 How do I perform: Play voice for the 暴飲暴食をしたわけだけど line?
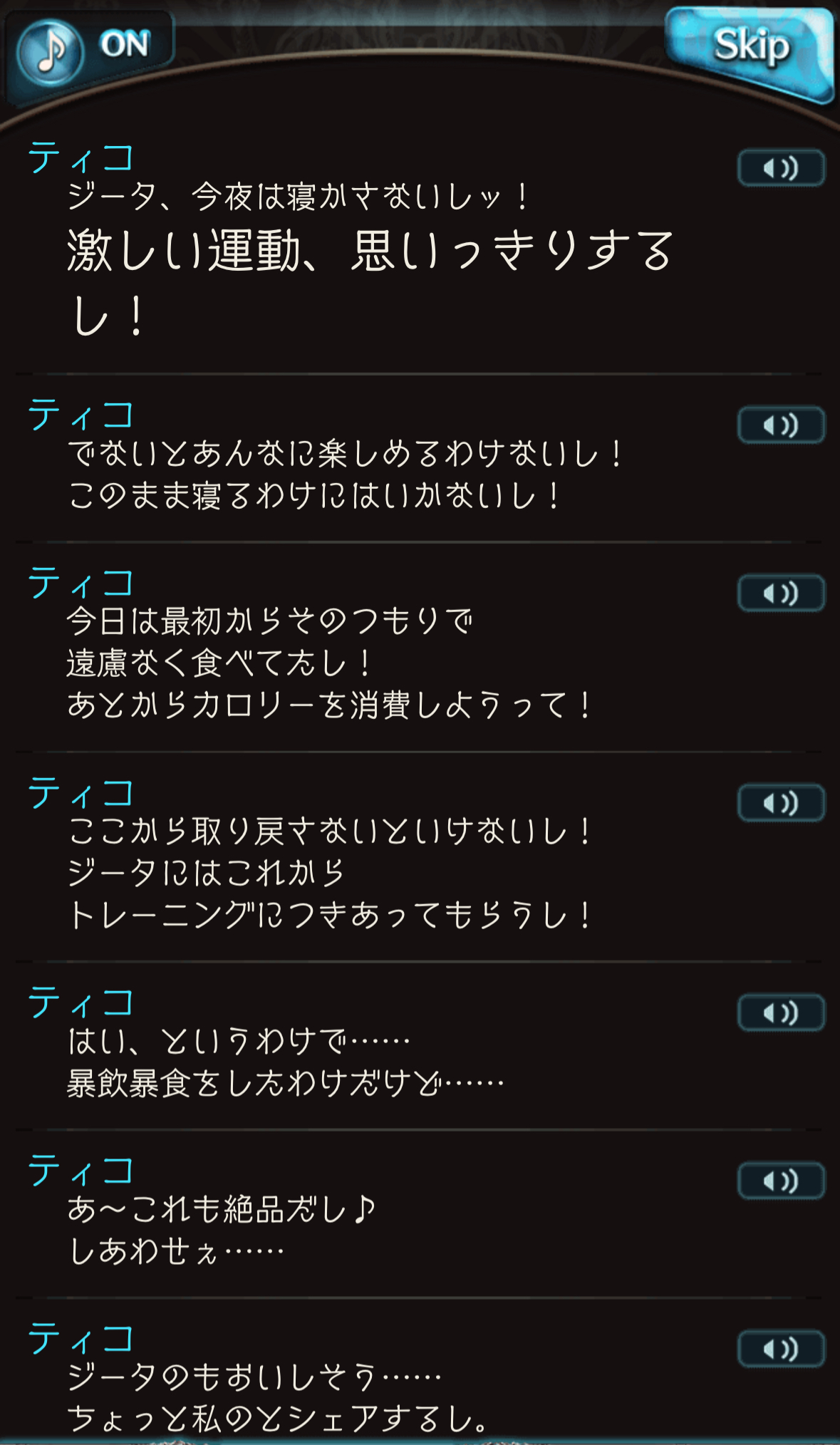click(781, 1013)
